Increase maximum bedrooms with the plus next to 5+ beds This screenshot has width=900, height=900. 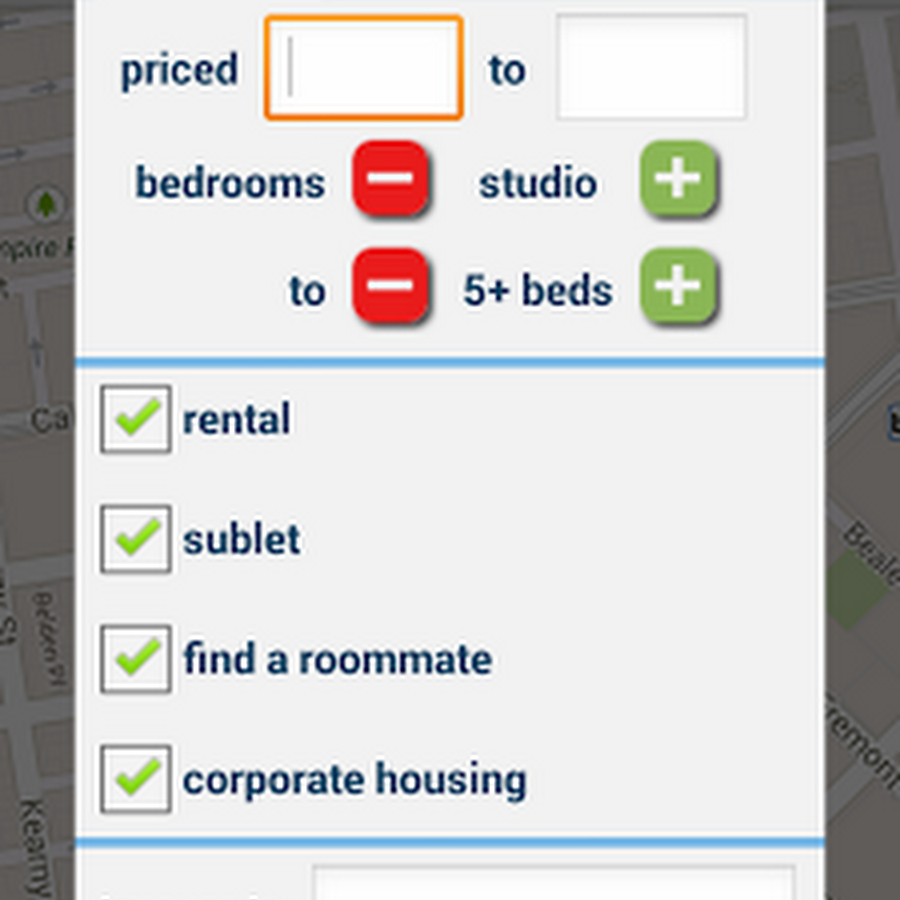coord(679,287)
